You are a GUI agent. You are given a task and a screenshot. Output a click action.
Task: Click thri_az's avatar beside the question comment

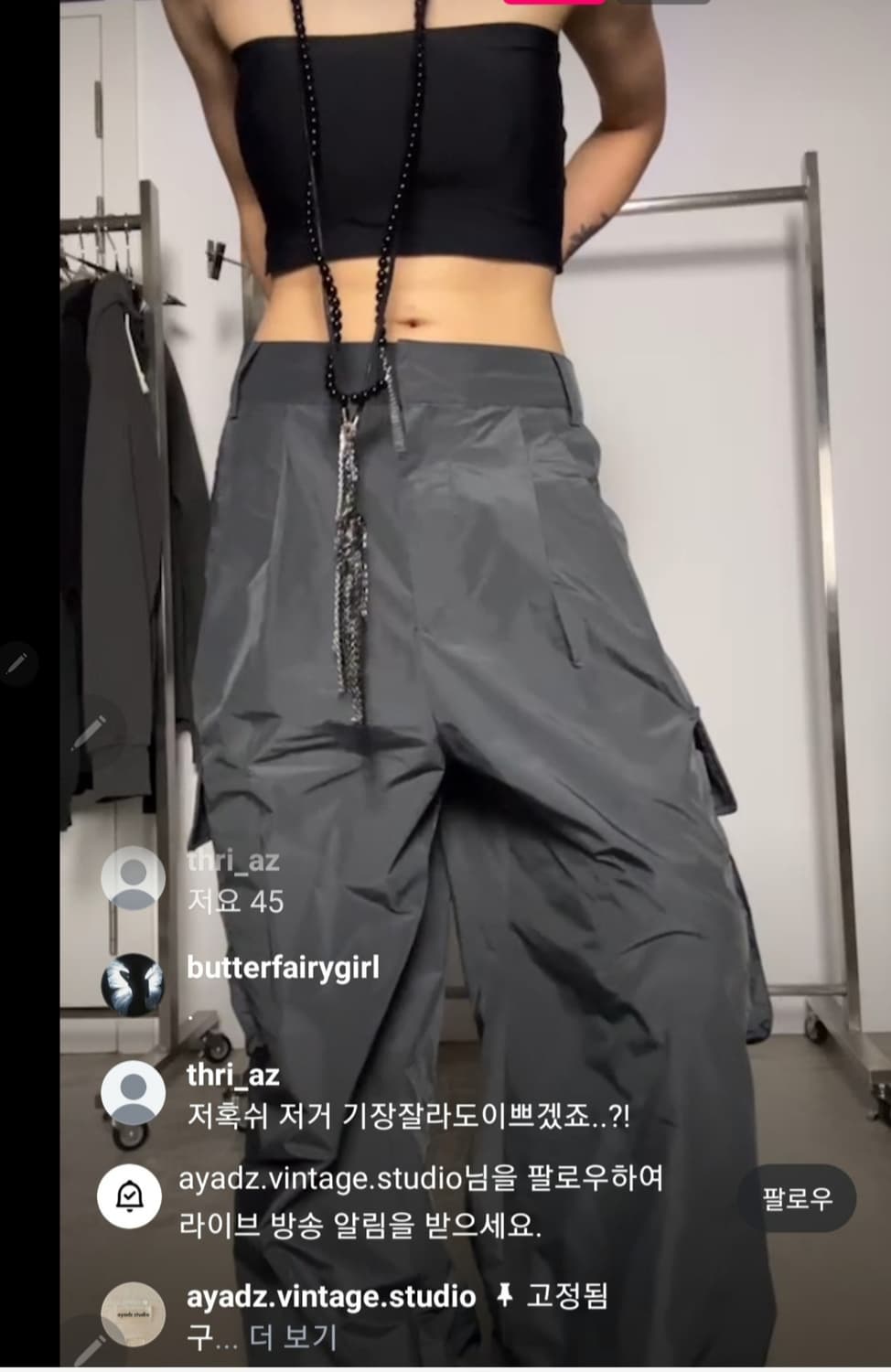coord(131,1091)
